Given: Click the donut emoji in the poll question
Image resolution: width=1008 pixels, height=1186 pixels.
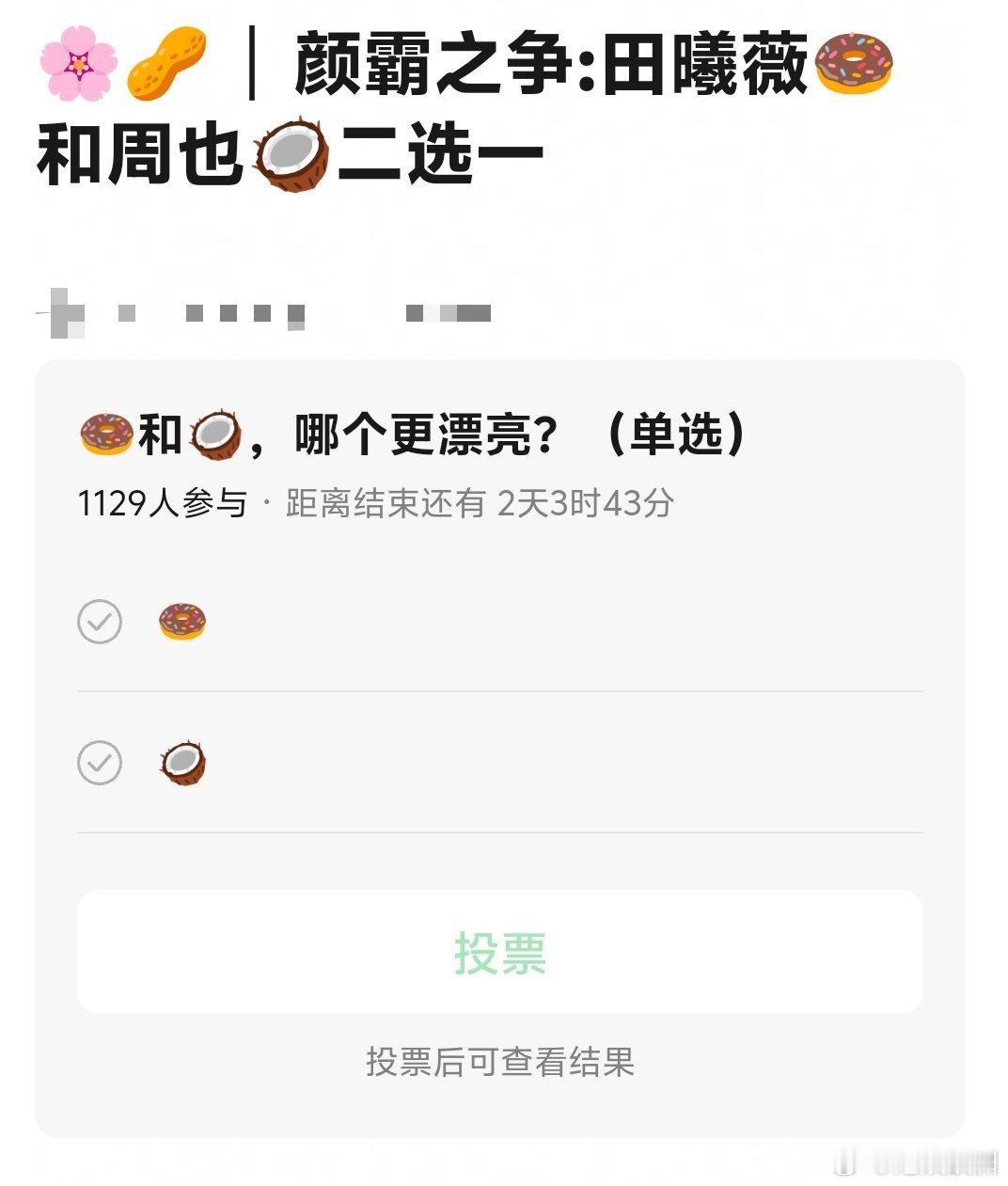Looking at the screenshot, I should coord(106,433).
